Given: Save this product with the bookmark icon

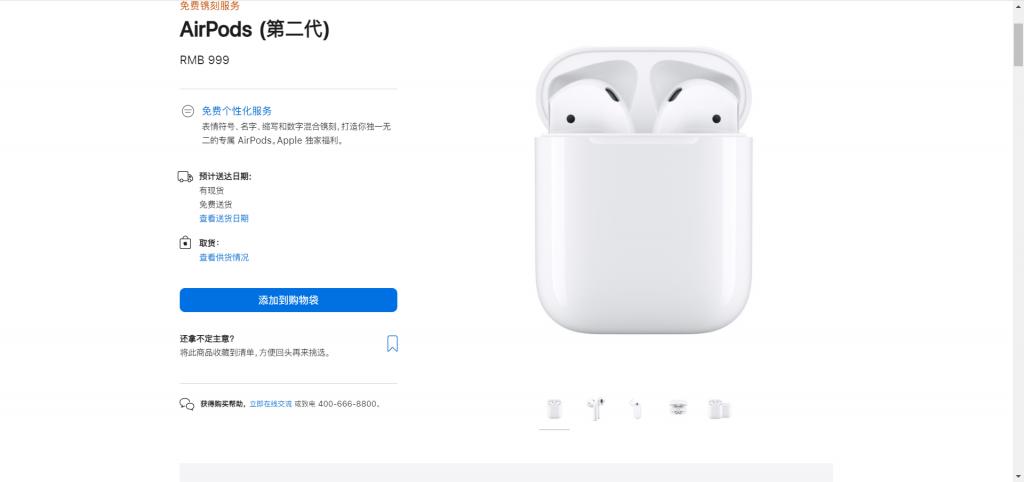Looking at the screenshot, I should tap(392, 344).
